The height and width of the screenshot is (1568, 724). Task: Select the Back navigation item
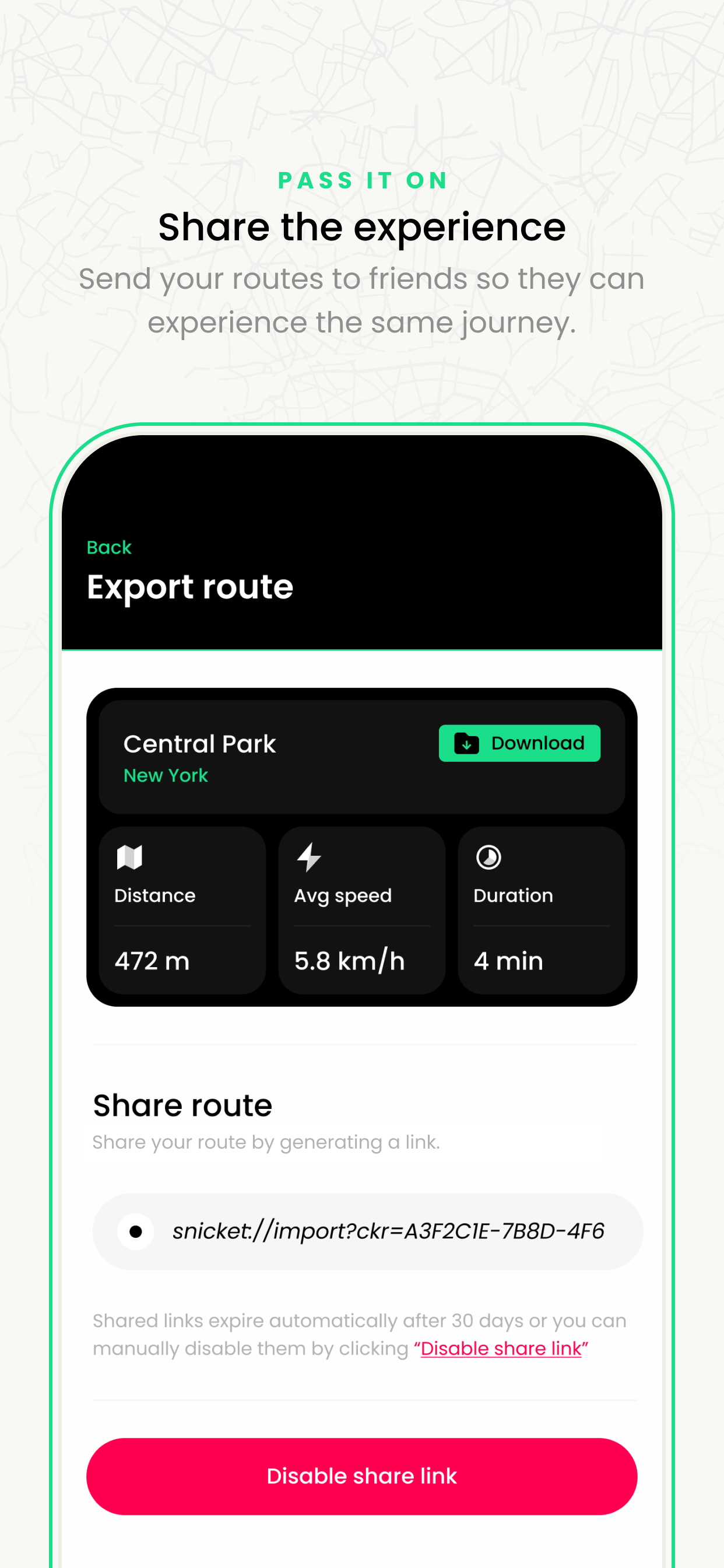[108, 547]
